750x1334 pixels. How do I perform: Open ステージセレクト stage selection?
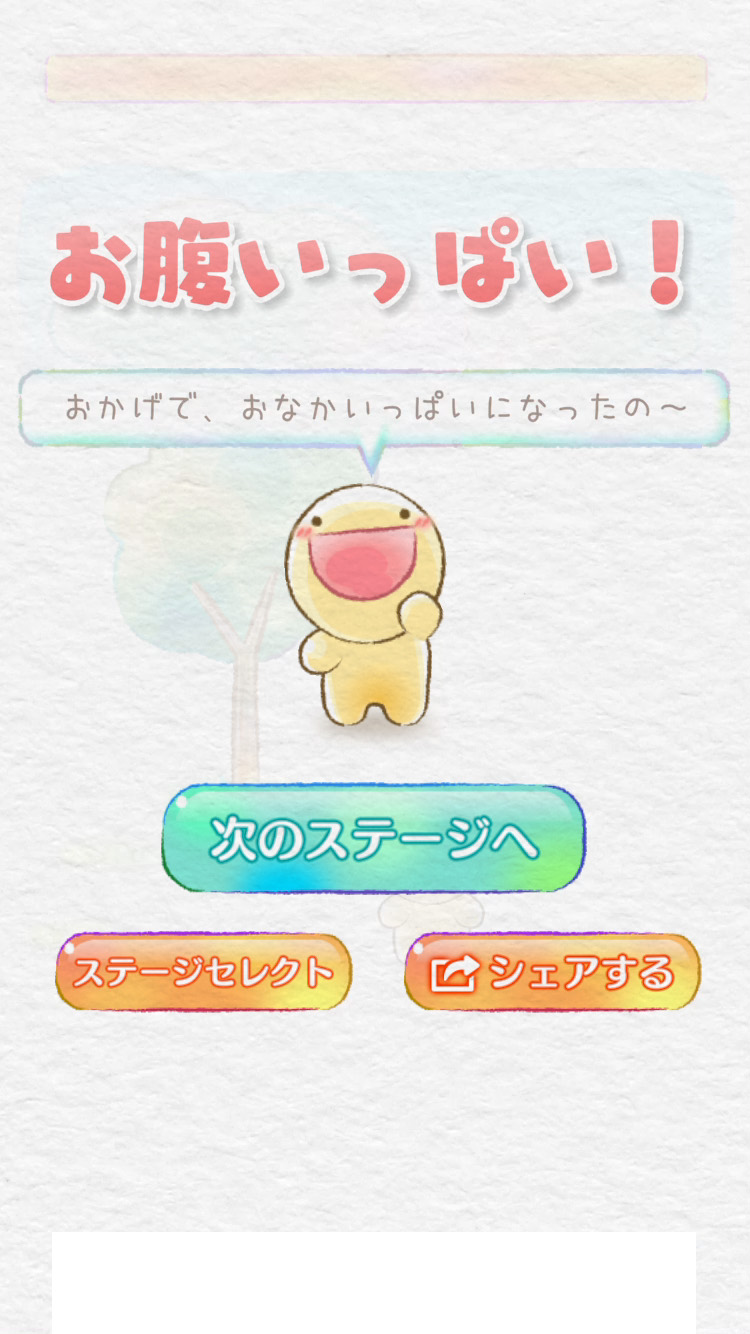pos(203,972)
